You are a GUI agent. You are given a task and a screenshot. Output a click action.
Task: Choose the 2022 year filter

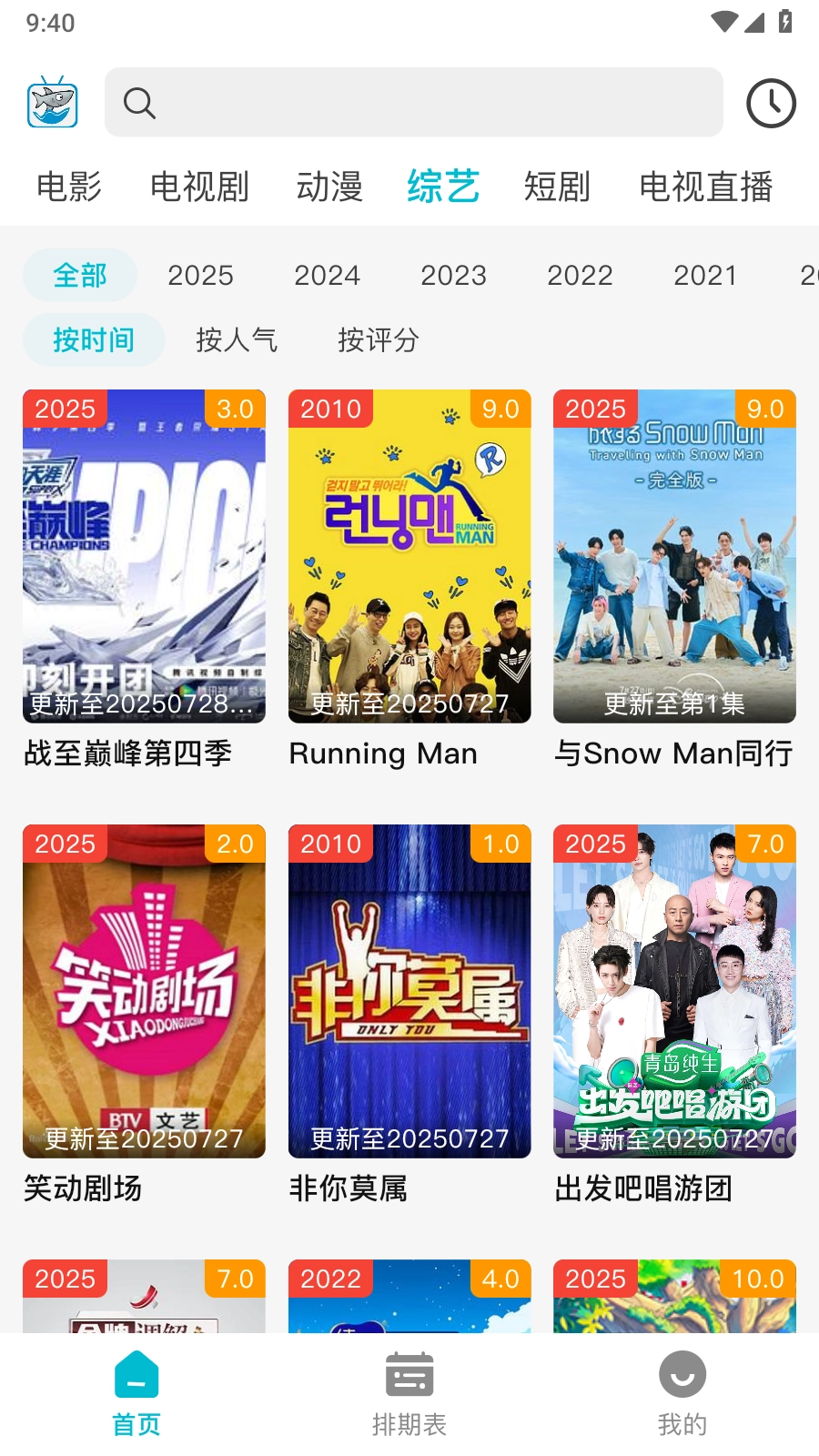(x=580, y=275)
